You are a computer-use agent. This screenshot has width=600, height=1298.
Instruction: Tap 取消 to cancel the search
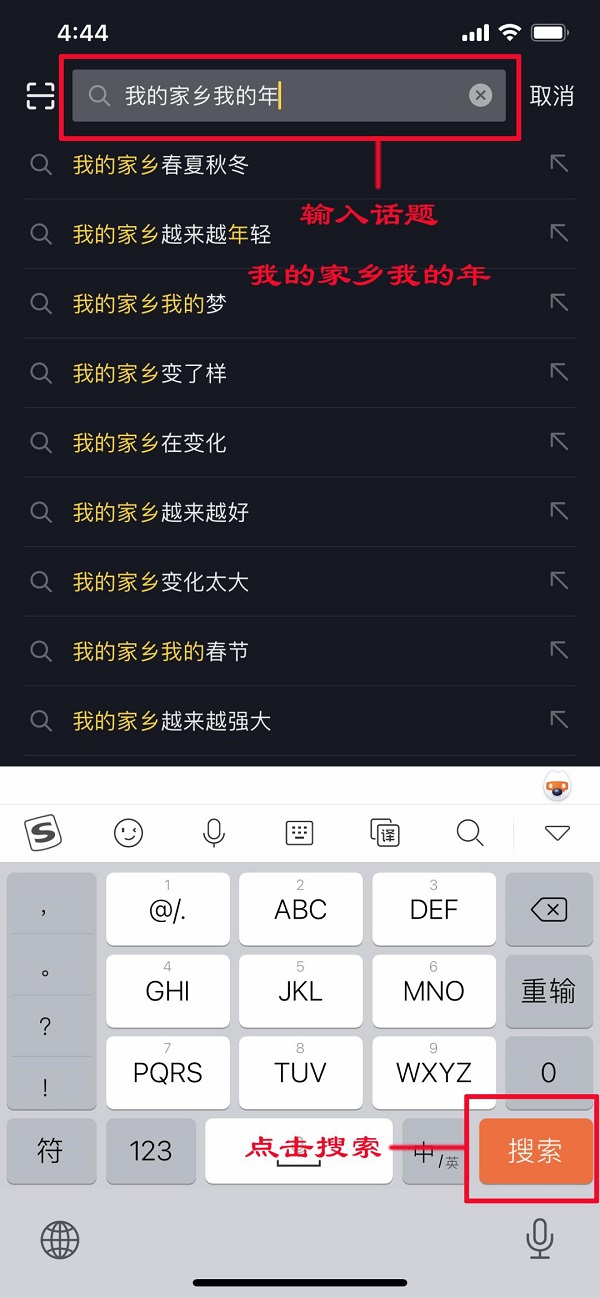pyautogui.click(x=552, y=96)
